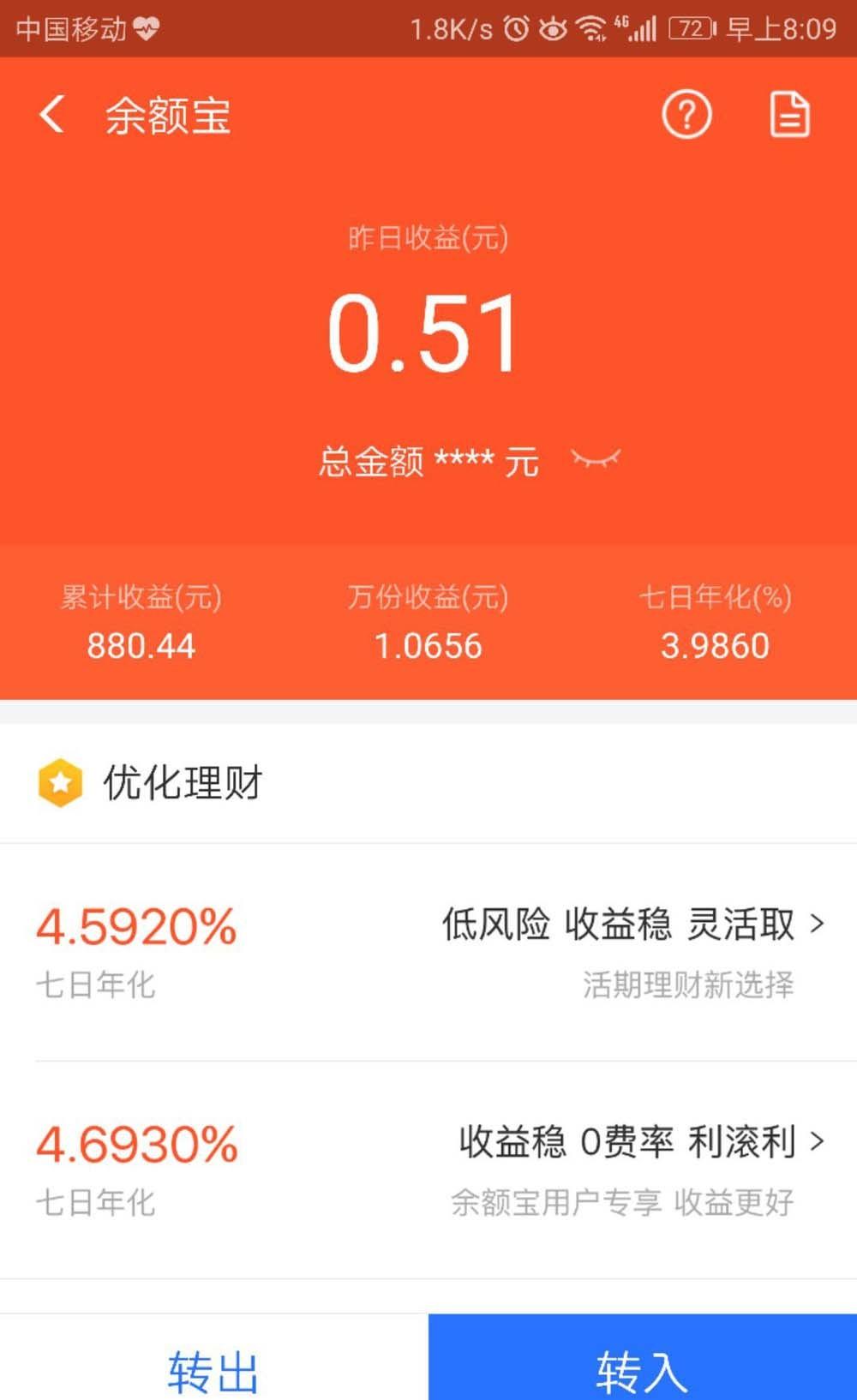This screenshot has height=1400, width=857.
Task: Tap the 转出 transfer-out button
Action: coord(213,1373)
